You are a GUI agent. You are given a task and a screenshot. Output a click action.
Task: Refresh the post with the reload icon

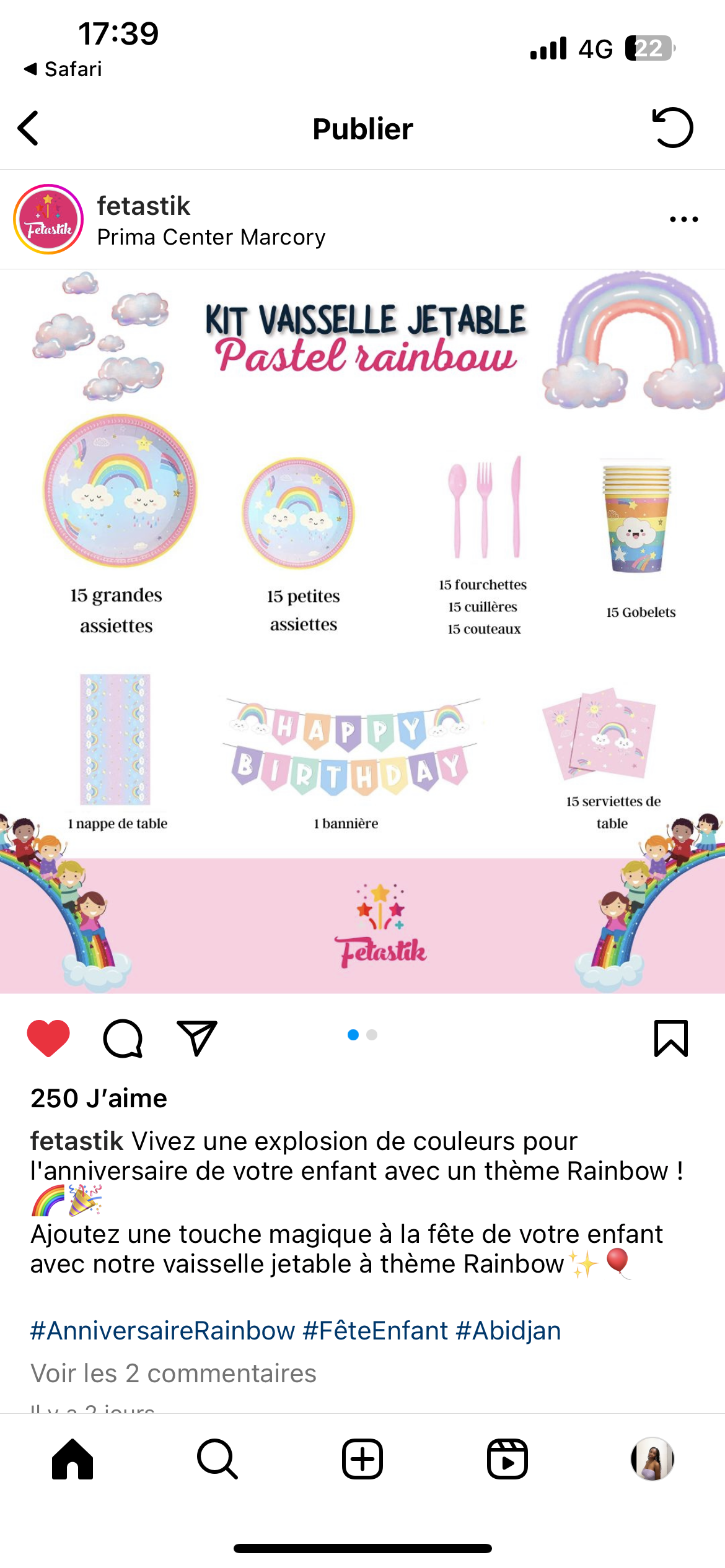coord(672,128)
